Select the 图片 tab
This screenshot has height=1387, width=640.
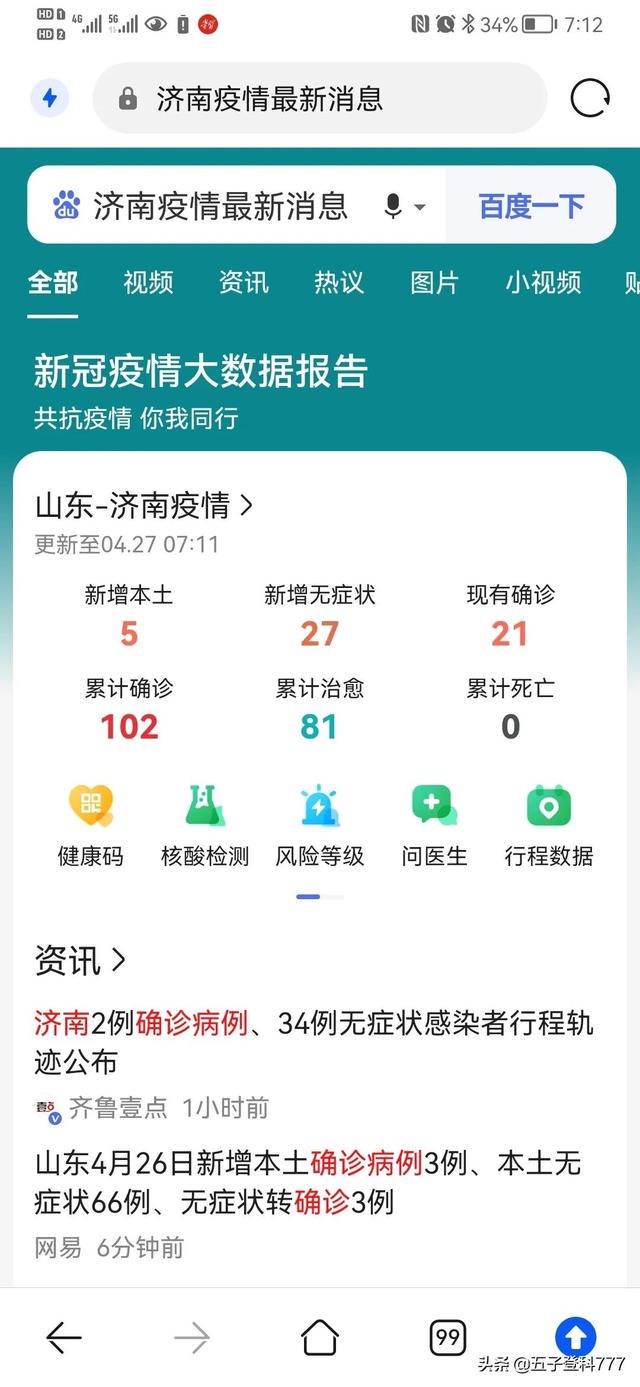[x=434, y=283]
